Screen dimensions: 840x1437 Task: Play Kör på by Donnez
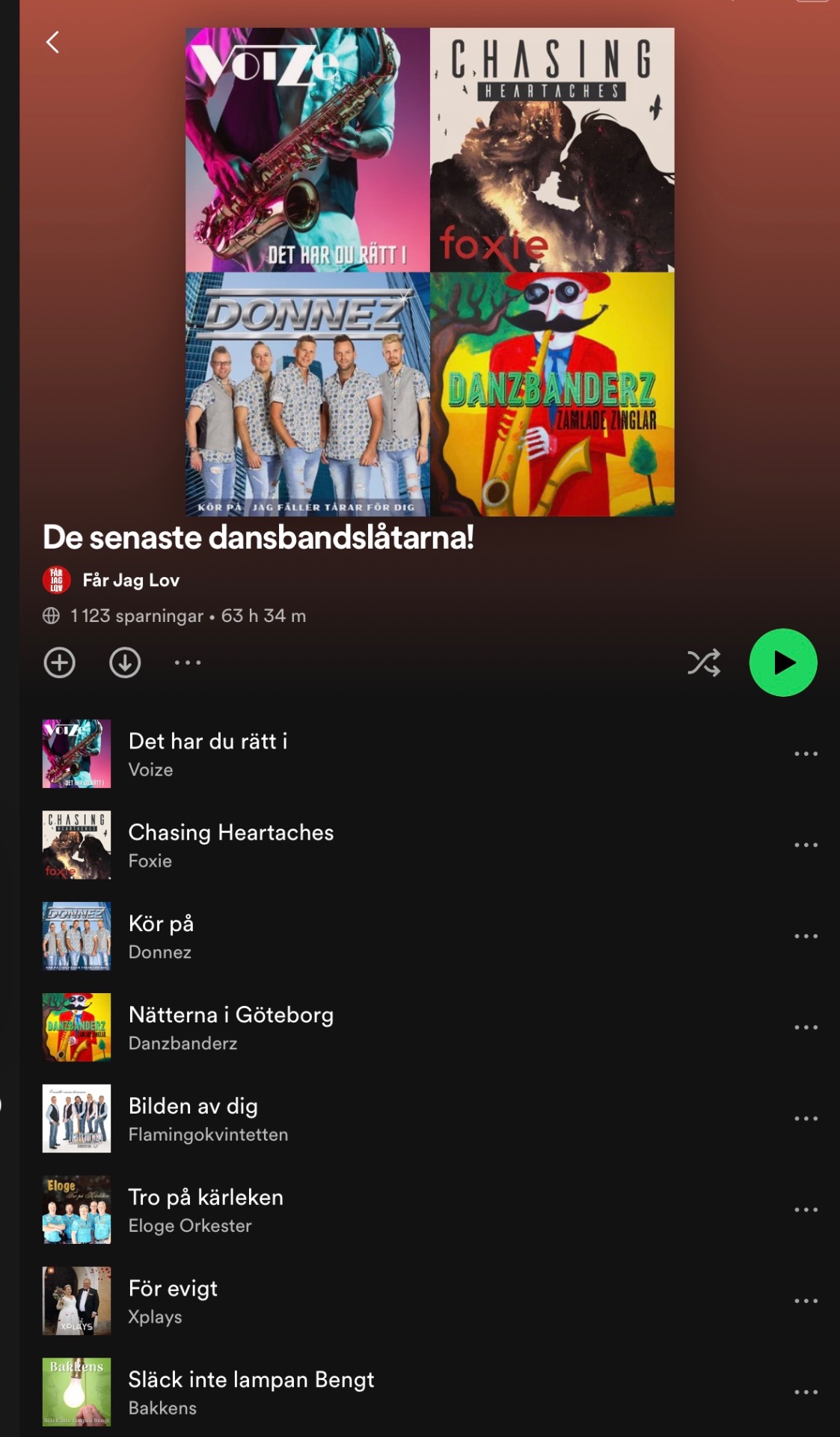(419, 936)
